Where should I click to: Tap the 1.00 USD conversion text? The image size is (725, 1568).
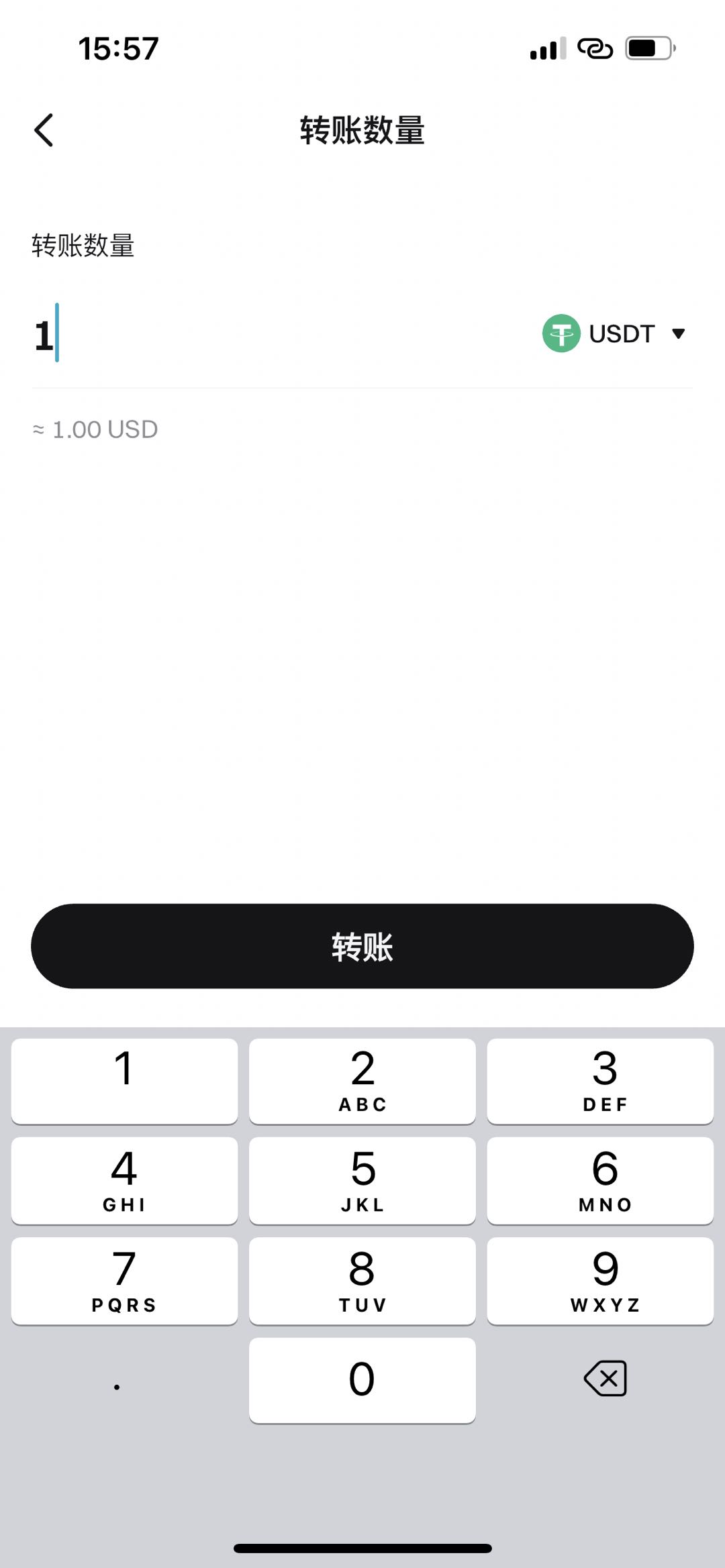click(94, 429)
